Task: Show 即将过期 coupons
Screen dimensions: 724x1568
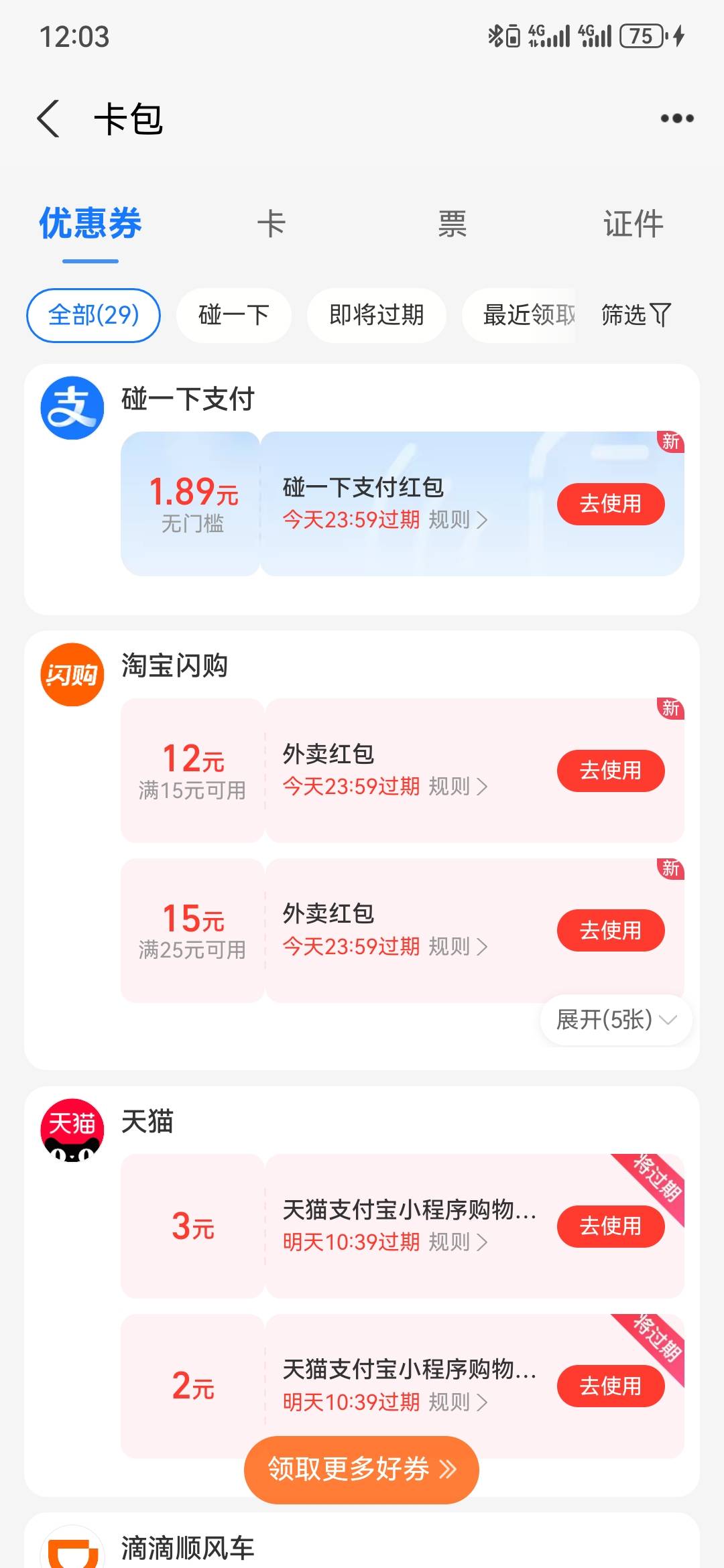Action: click(x=376, y=315)
